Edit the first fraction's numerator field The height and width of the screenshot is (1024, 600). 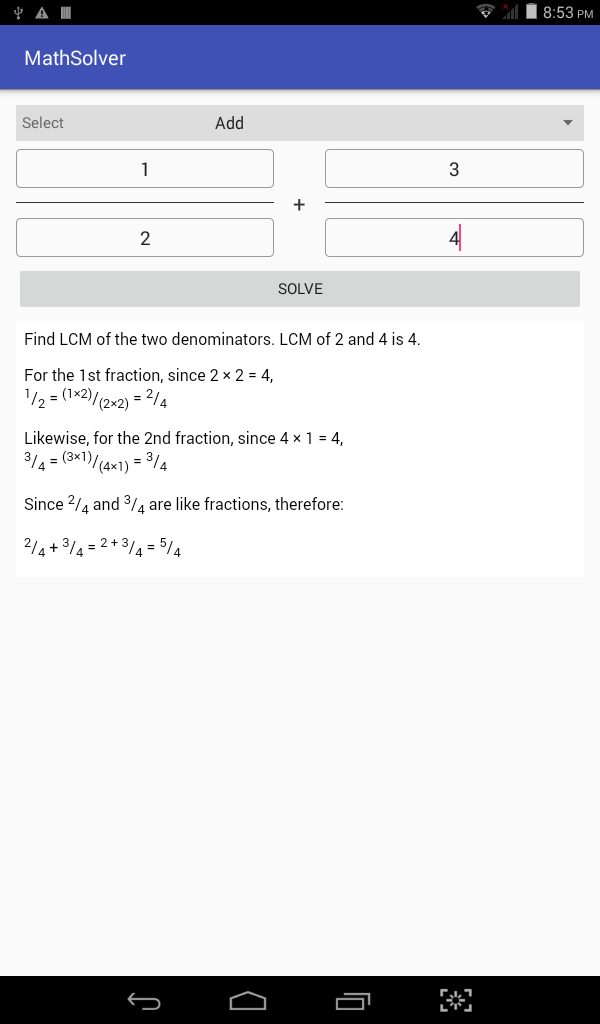(145, 169)
